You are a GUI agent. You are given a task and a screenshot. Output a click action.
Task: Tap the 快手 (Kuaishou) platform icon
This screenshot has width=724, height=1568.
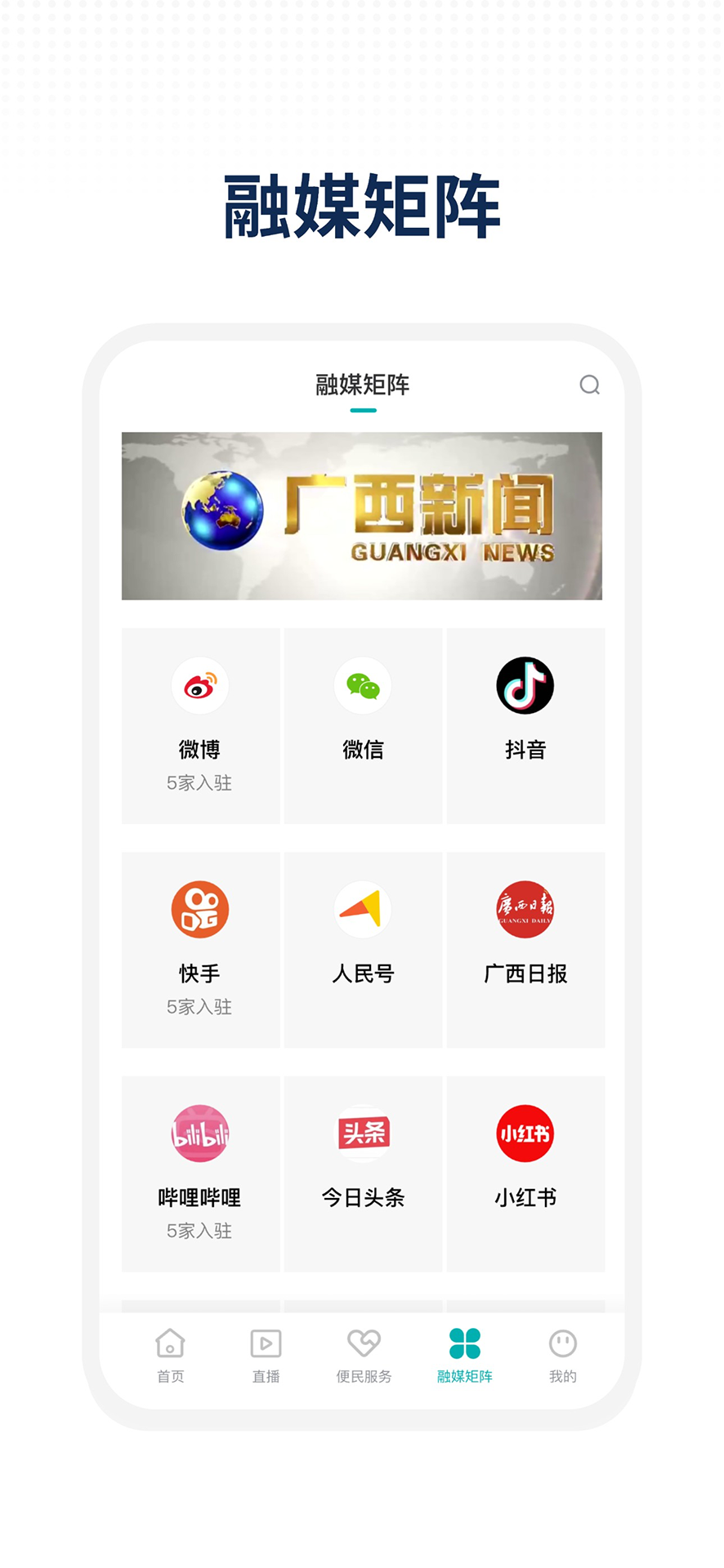point(199,909)
